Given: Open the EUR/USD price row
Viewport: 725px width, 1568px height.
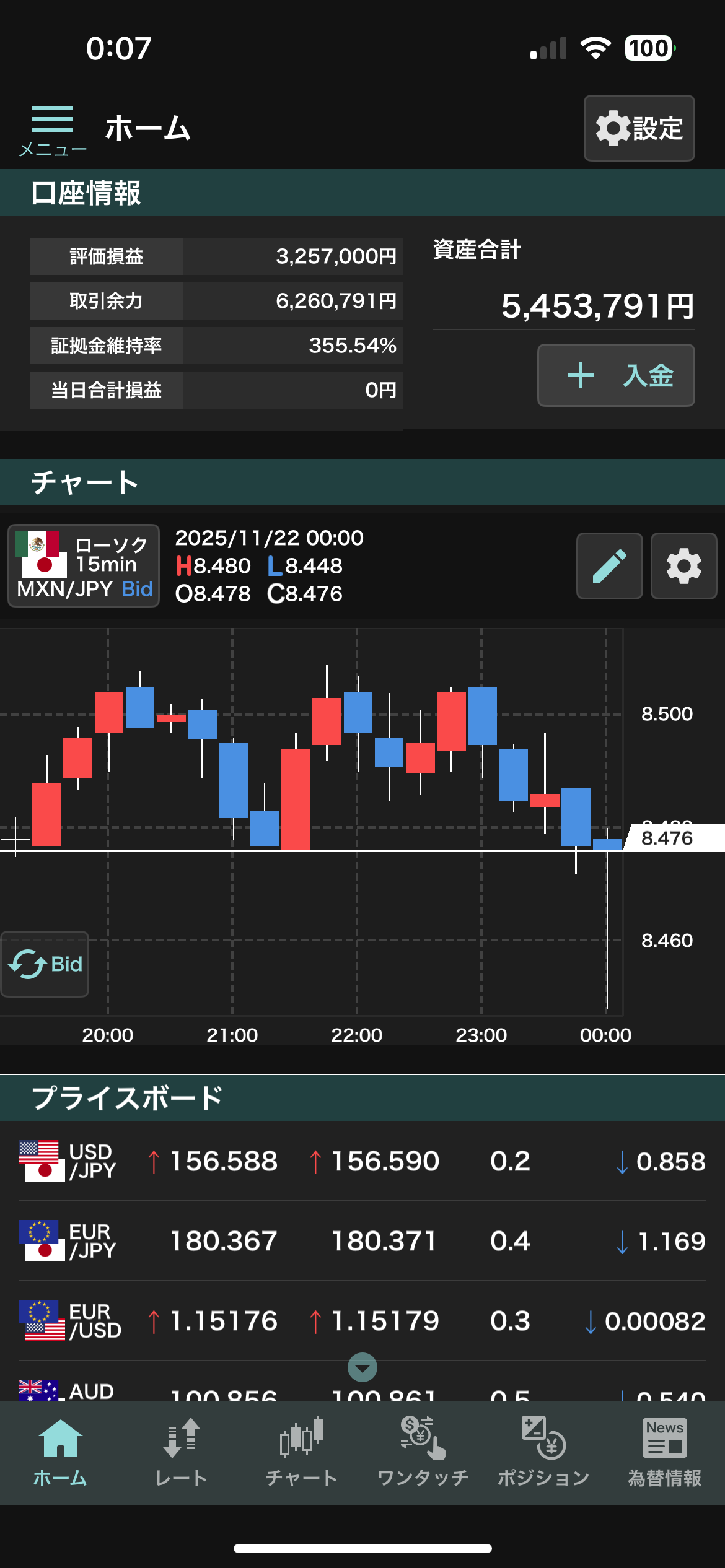Looking at the screenshot, I should pyautogui.click(x=362, y=1321).
